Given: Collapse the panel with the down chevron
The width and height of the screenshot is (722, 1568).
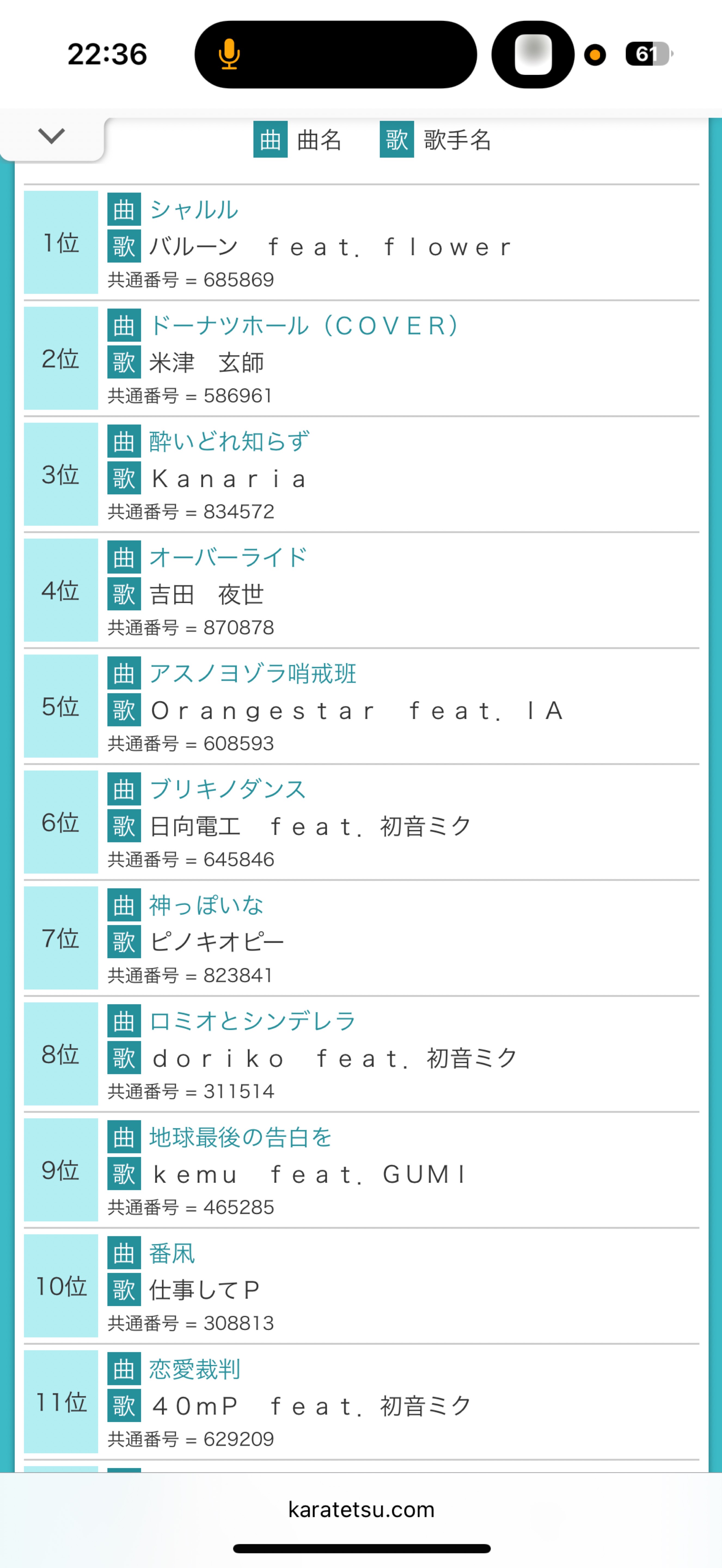Looking at the screenshot, I should pyautogui.click(x=51, y=136).
